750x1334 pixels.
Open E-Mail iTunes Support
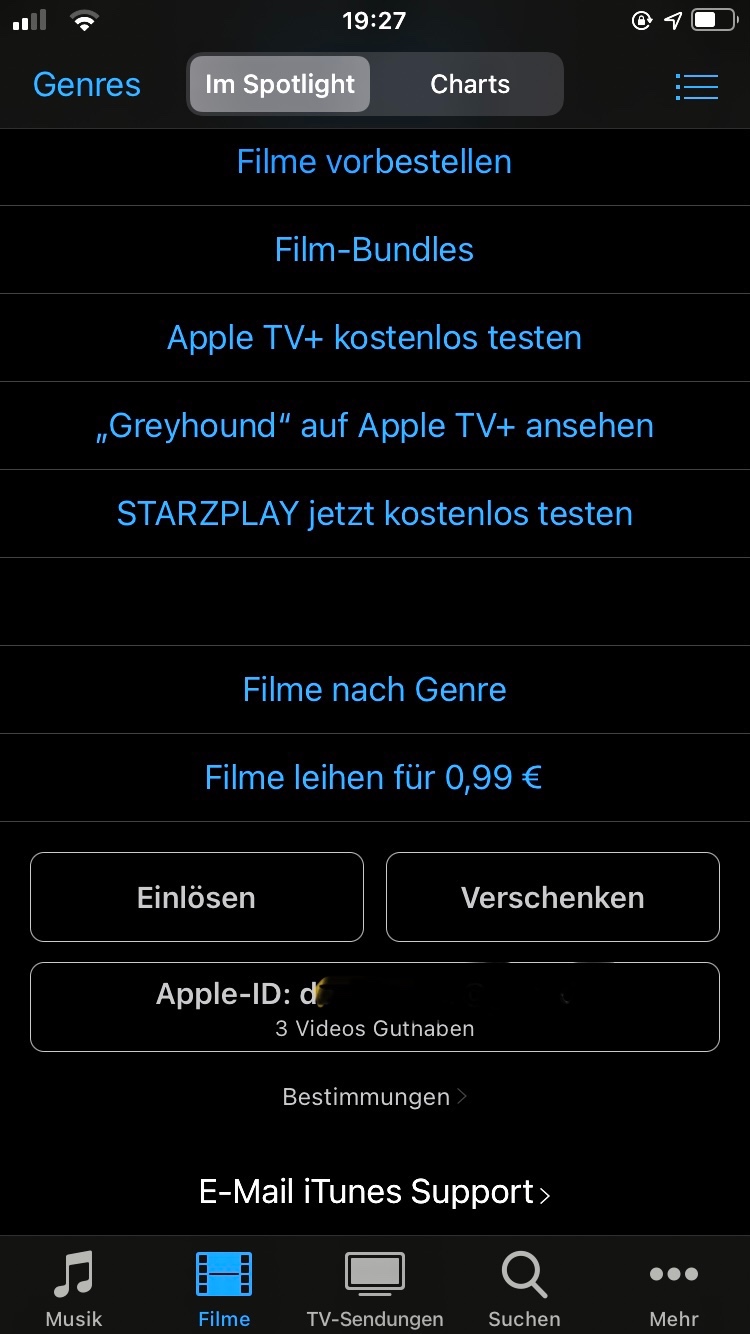[x=374, y=1192]
